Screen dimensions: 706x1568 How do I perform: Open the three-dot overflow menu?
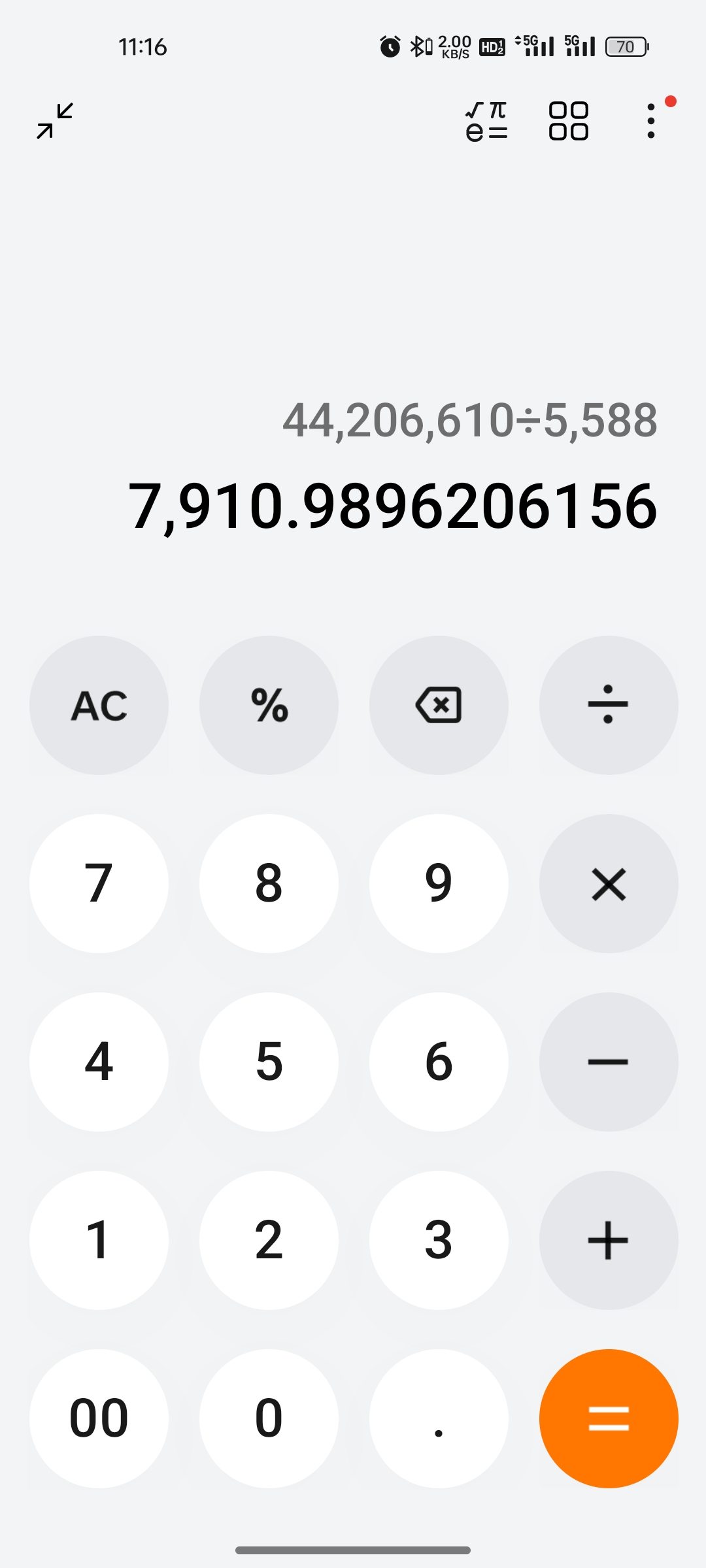pyautogui.click(x=650, y=121)
